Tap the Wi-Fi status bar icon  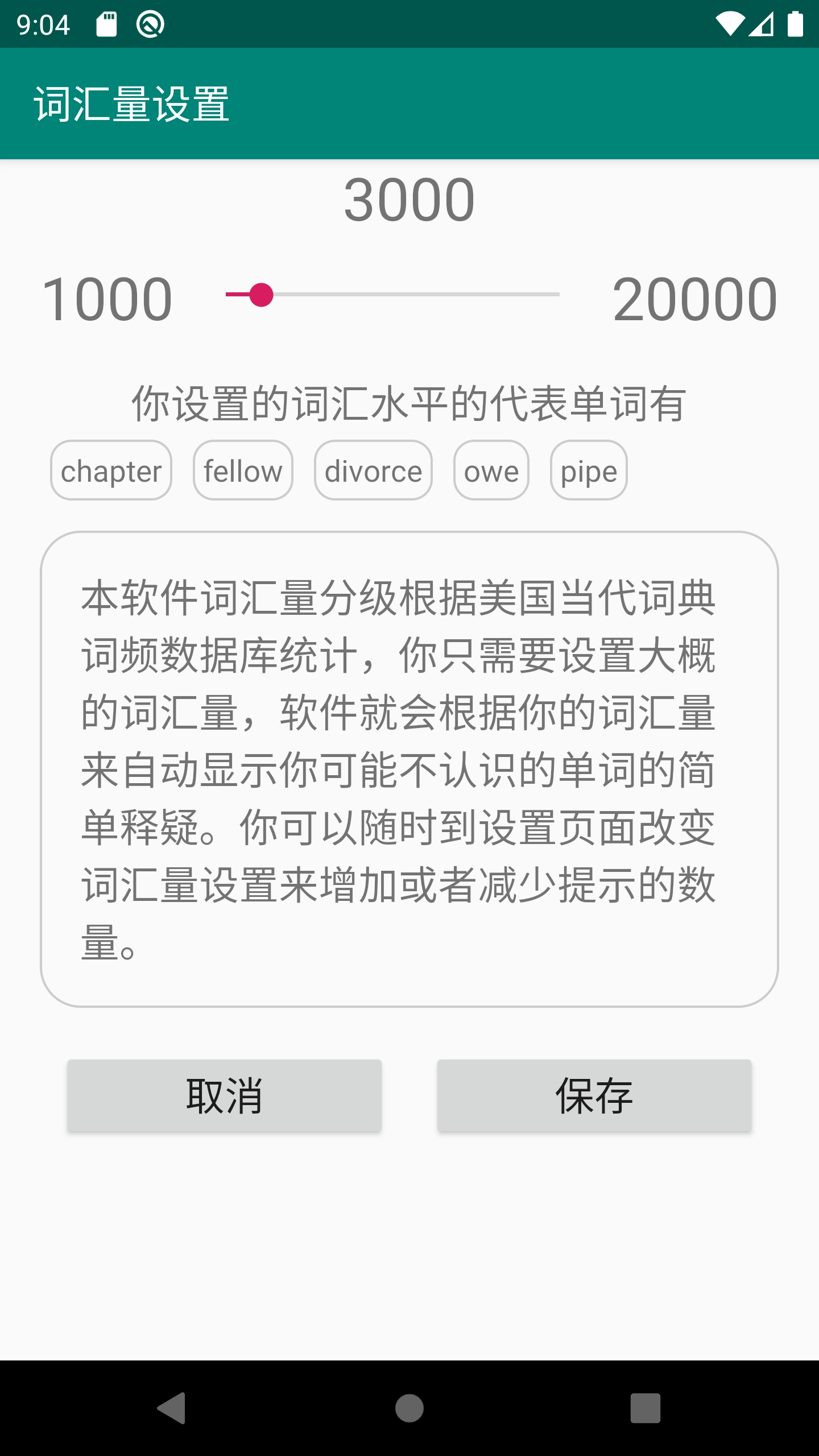click(x=730, y=24)
